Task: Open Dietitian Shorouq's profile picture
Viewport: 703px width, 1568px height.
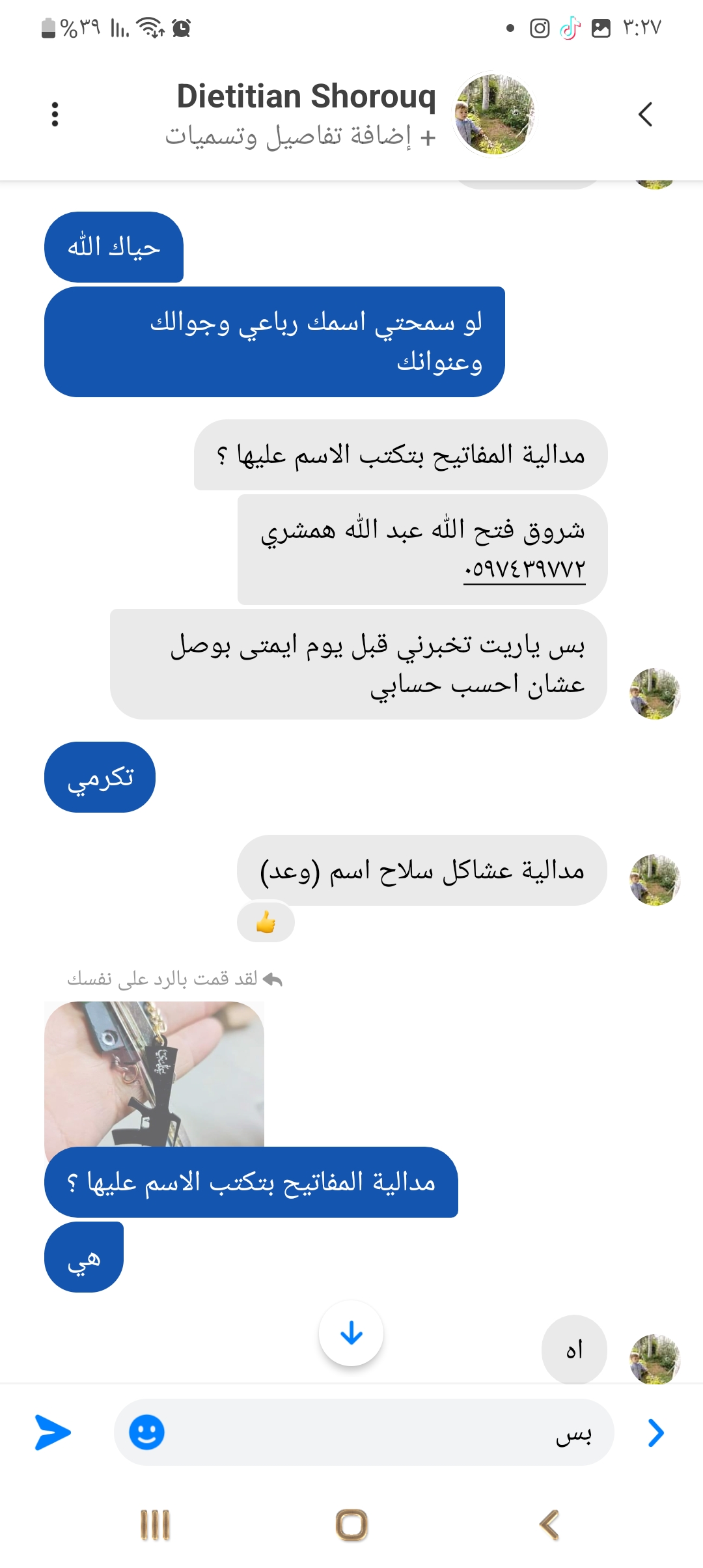Action: pyautogui.click(x=495, y=115)
